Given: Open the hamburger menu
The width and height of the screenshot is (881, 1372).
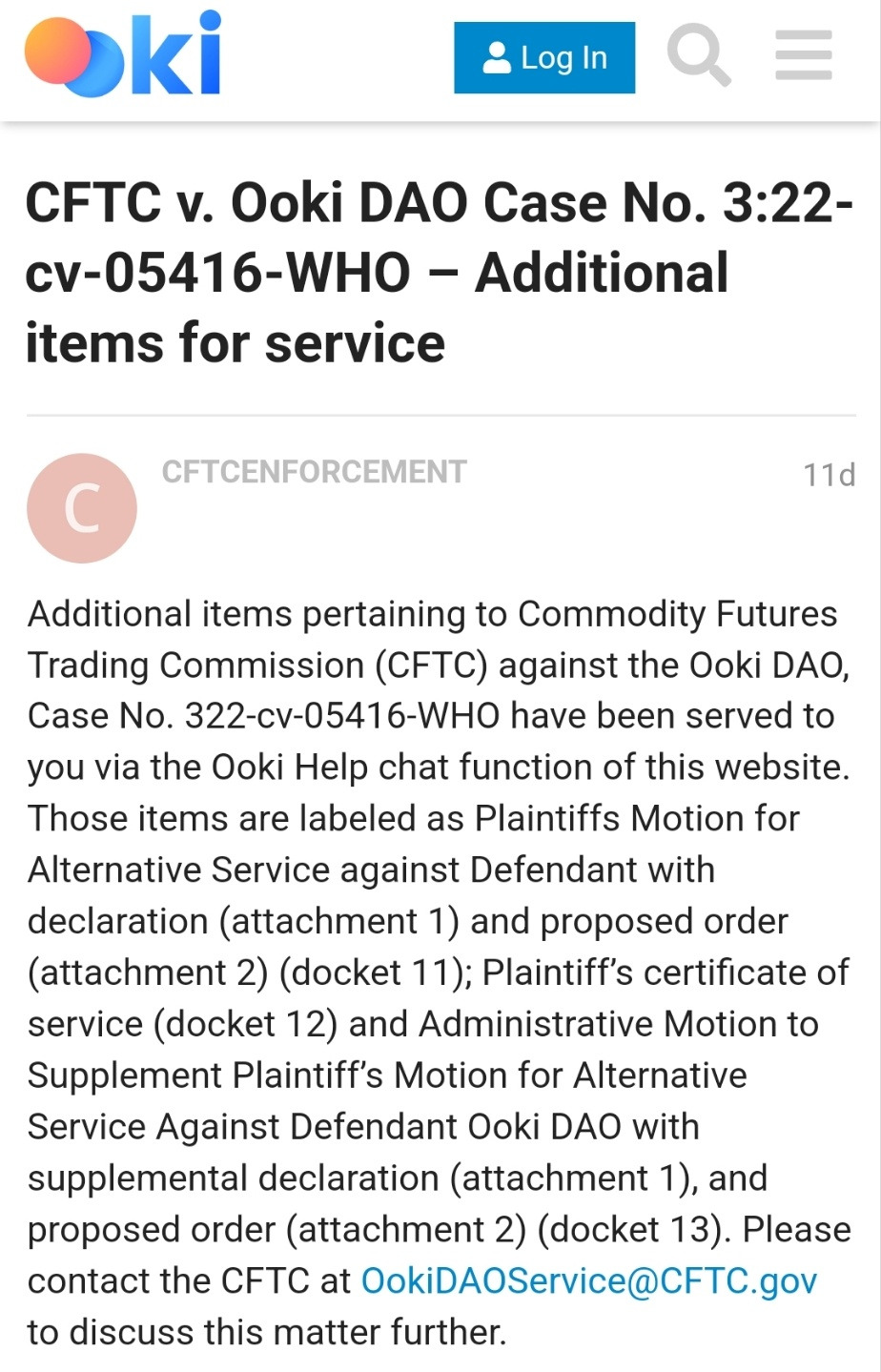Looking at the screenshot, I should 804,55.
